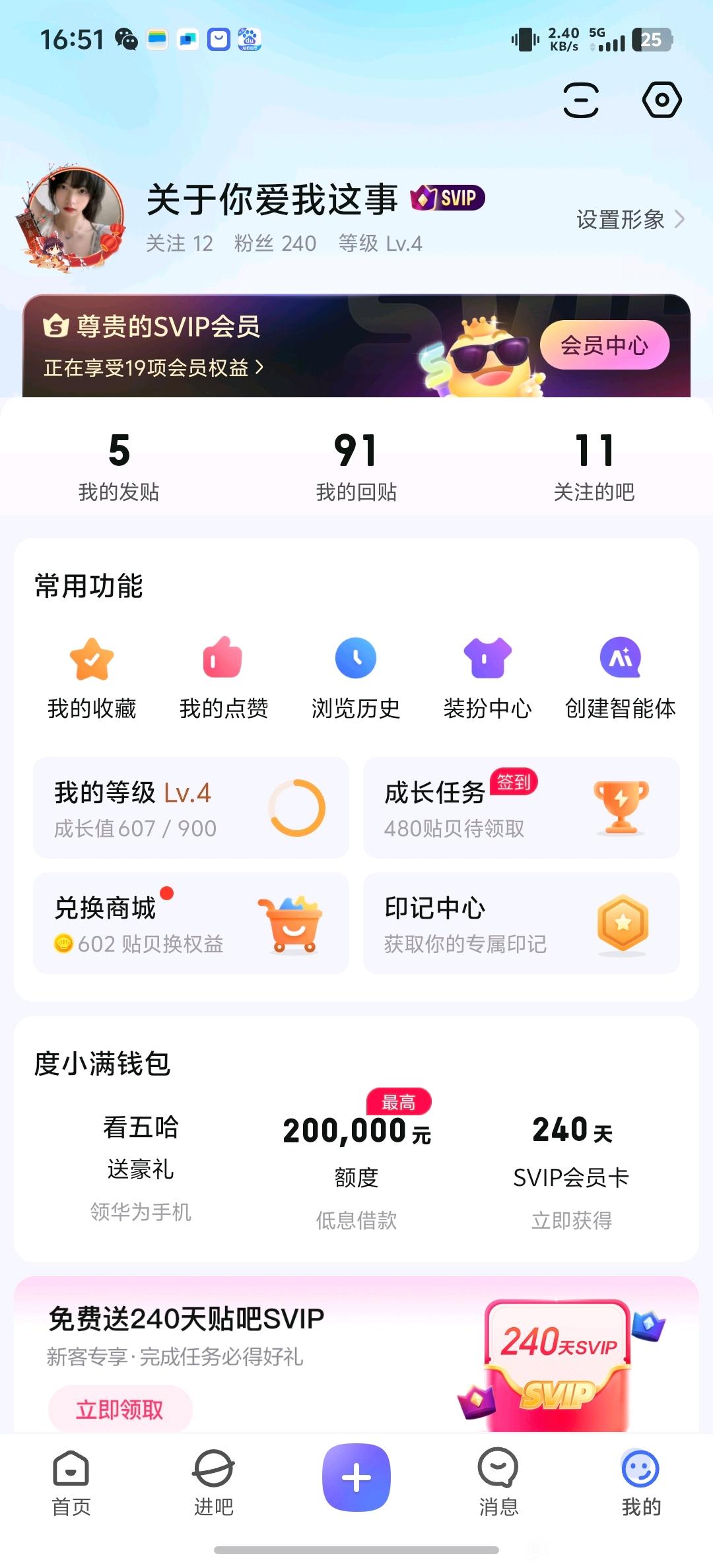Open 创建智能体 AI agent creator
Viewport: 713px width, 1568px height.
pyautogui.click(x=620, y=677)
